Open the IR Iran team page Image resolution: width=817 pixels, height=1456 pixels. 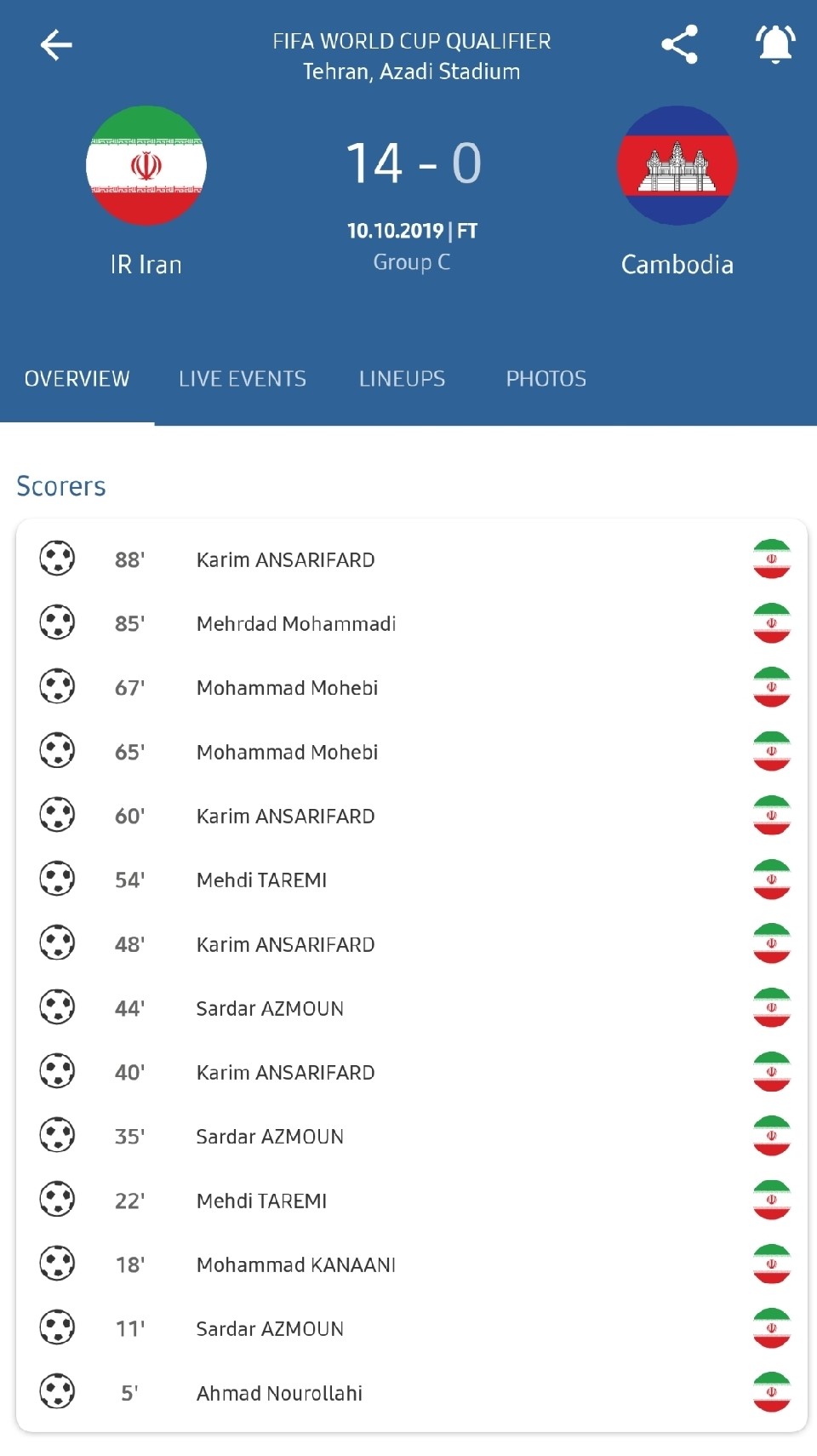click(x=146, y=192)
